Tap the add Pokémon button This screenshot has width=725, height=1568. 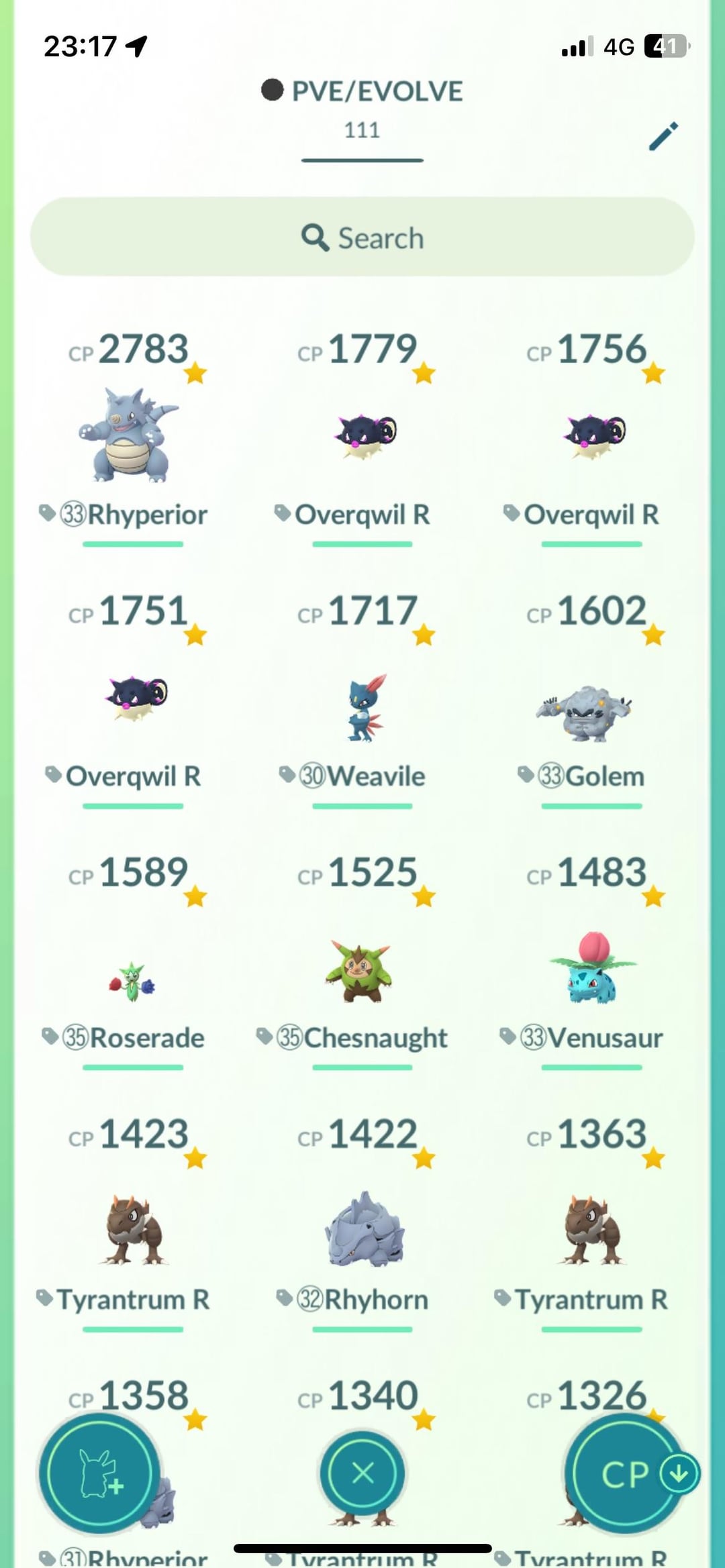click(99, 1474)
